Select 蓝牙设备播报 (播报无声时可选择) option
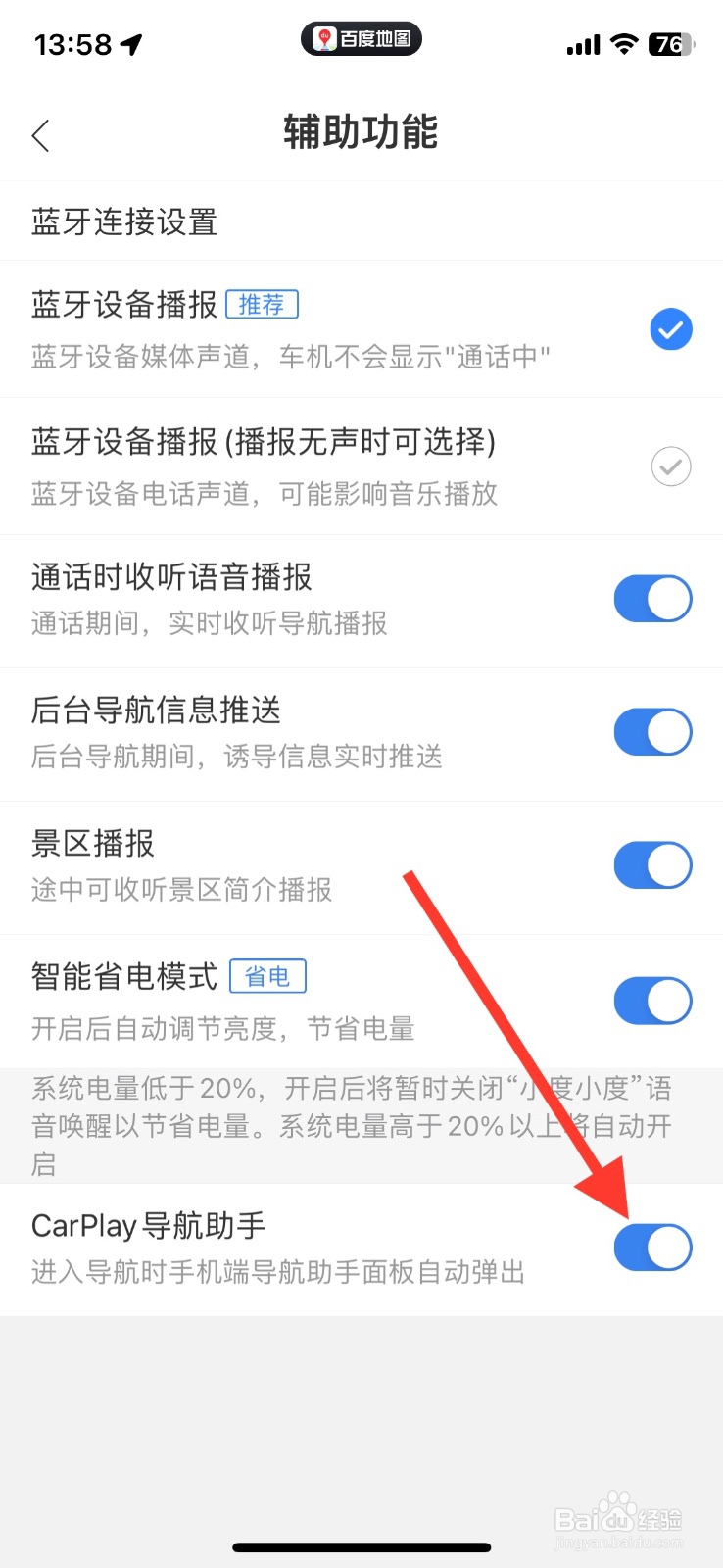Image resolution: width=723 pixels, height=1568 pixels. point(670,466)
